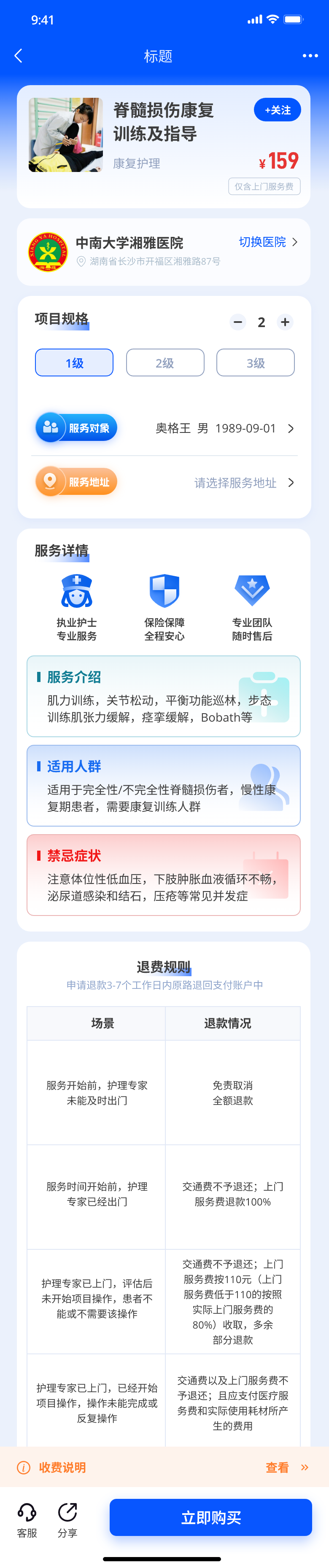Increase the quantity with the plus button
Image resolution: width=329 pixels, height=1568 pixels.
285,322
